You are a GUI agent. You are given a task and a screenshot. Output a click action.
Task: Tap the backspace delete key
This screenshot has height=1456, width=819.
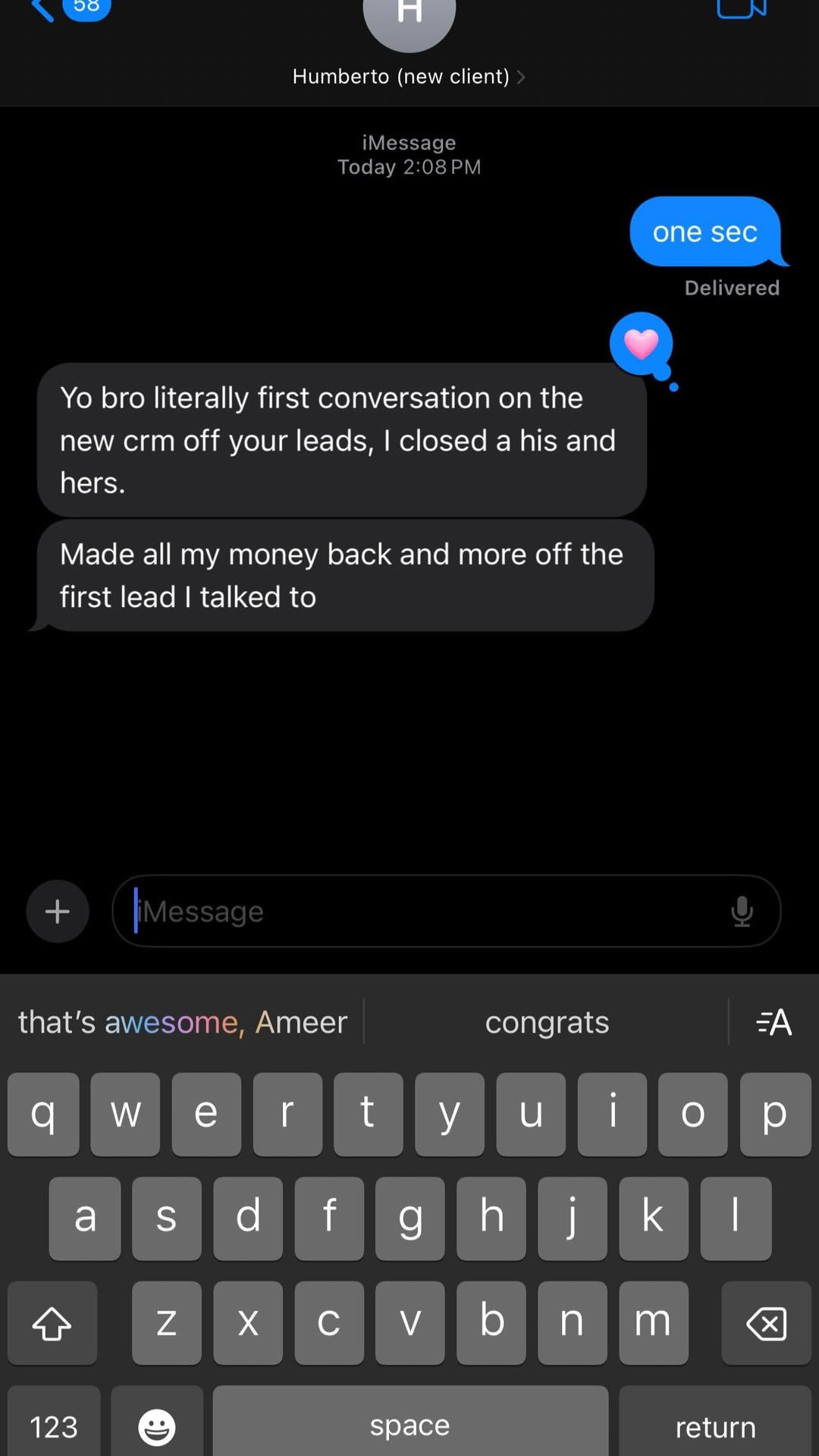point(765,1323)
